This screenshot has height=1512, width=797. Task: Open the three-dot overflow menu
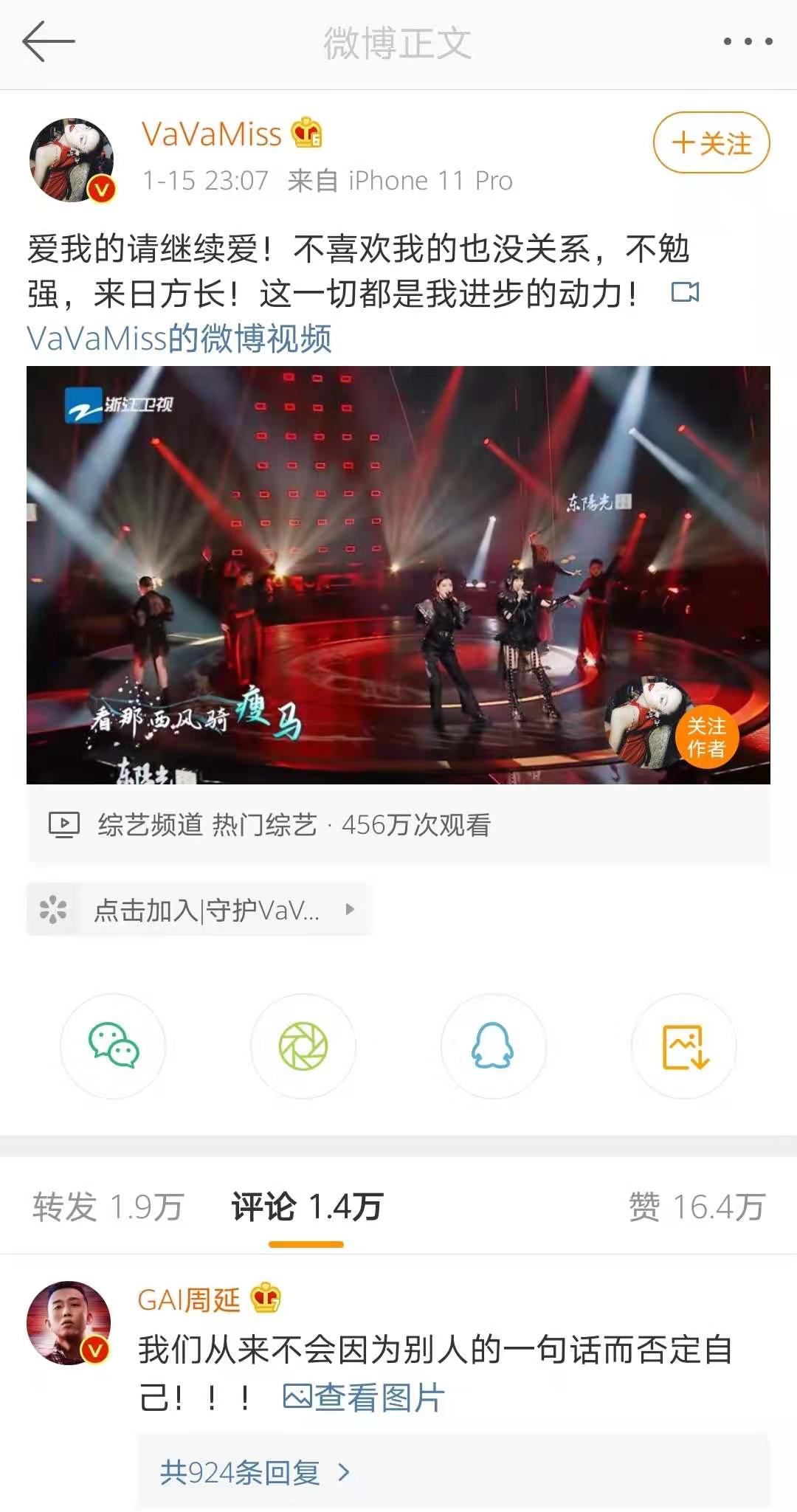[x=748, y=41]
